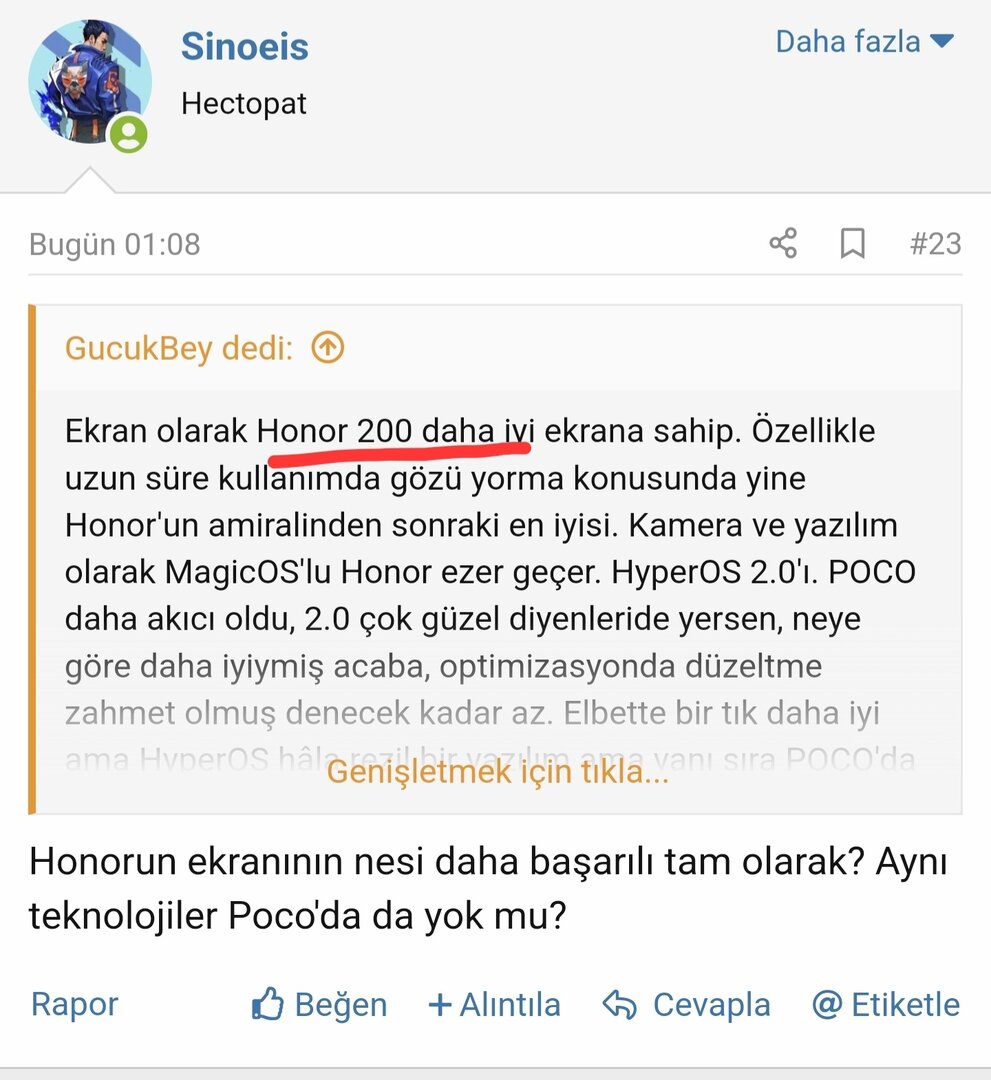Bookmark post #23
991x1080 pixels.
[x=852, y=243]
